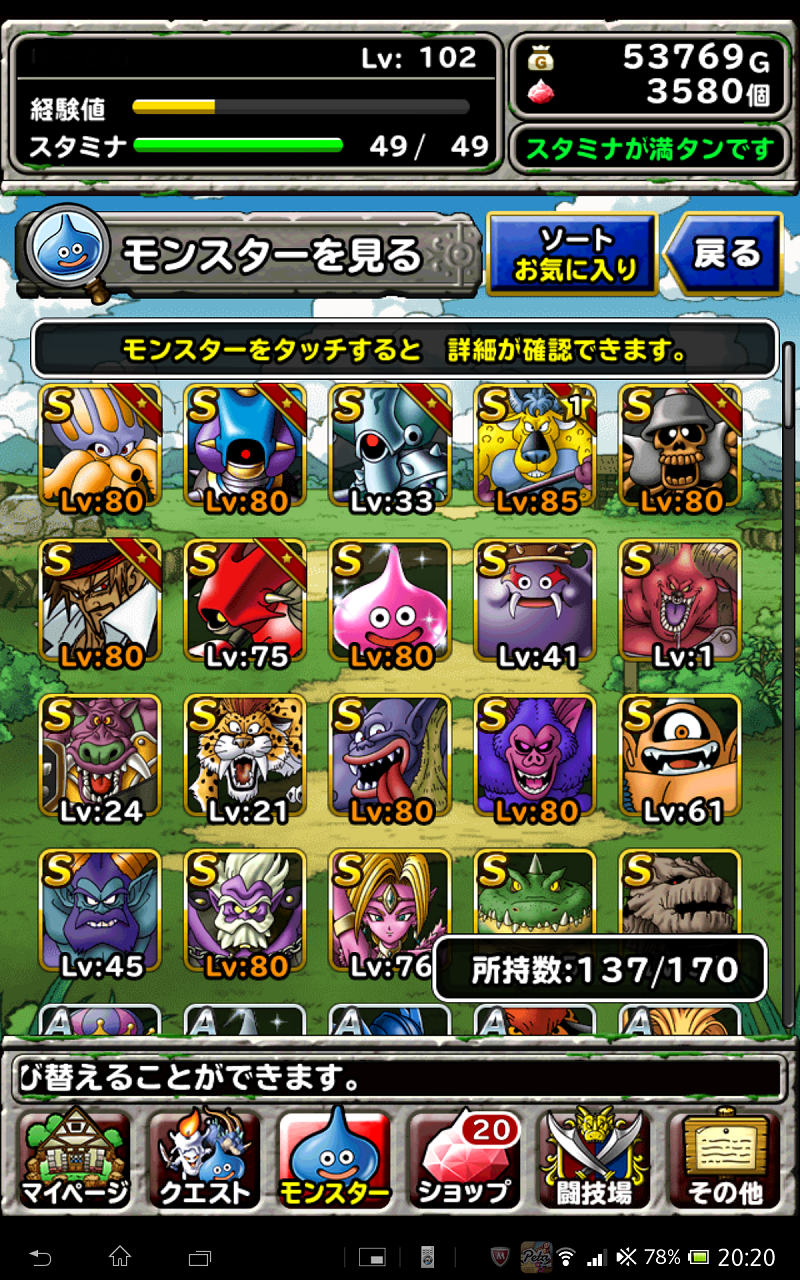View the blue horned ogre Lv:45
This screenshot has width=800, height=1280.
click(100, 913)
